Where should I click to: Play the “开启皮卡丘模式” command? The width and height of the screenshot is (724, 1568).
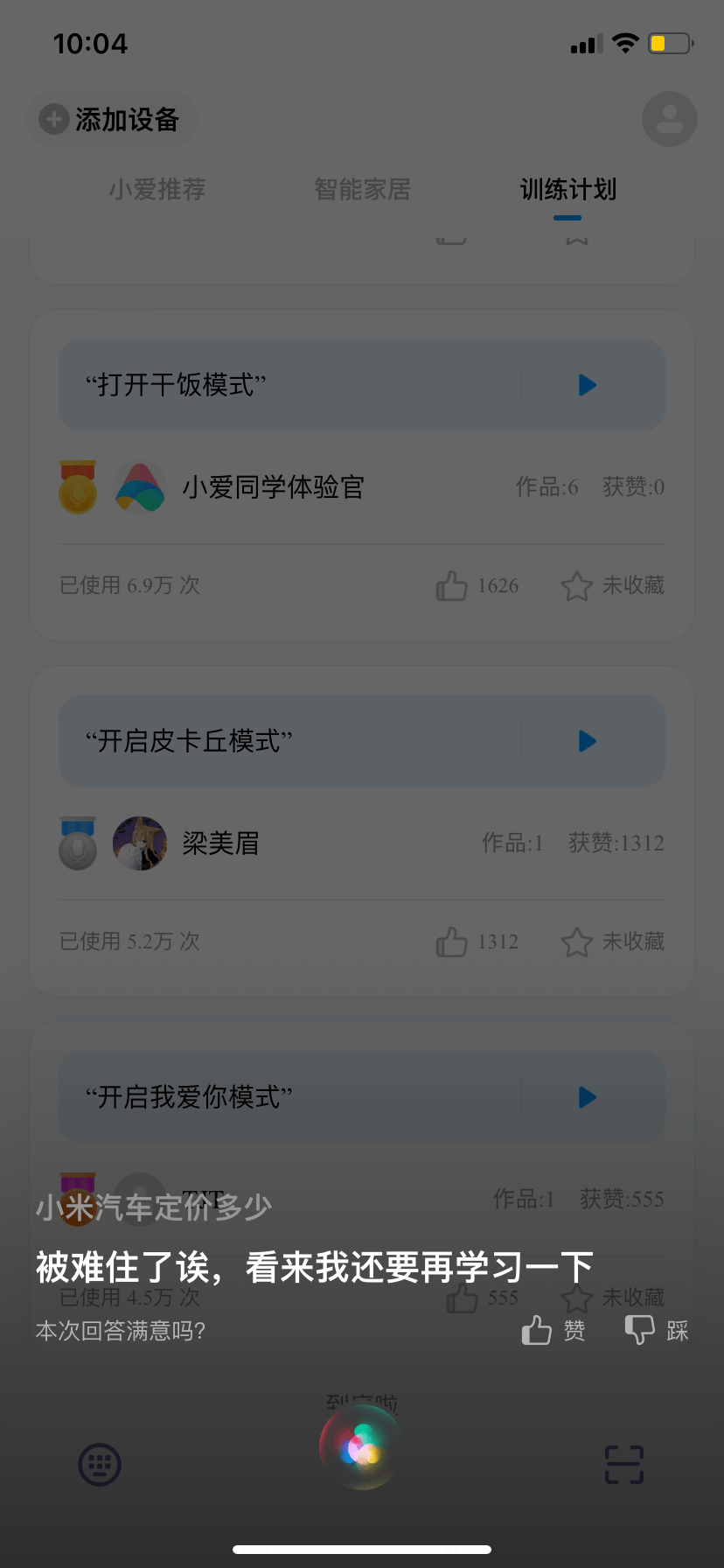[x=587, y=741]
